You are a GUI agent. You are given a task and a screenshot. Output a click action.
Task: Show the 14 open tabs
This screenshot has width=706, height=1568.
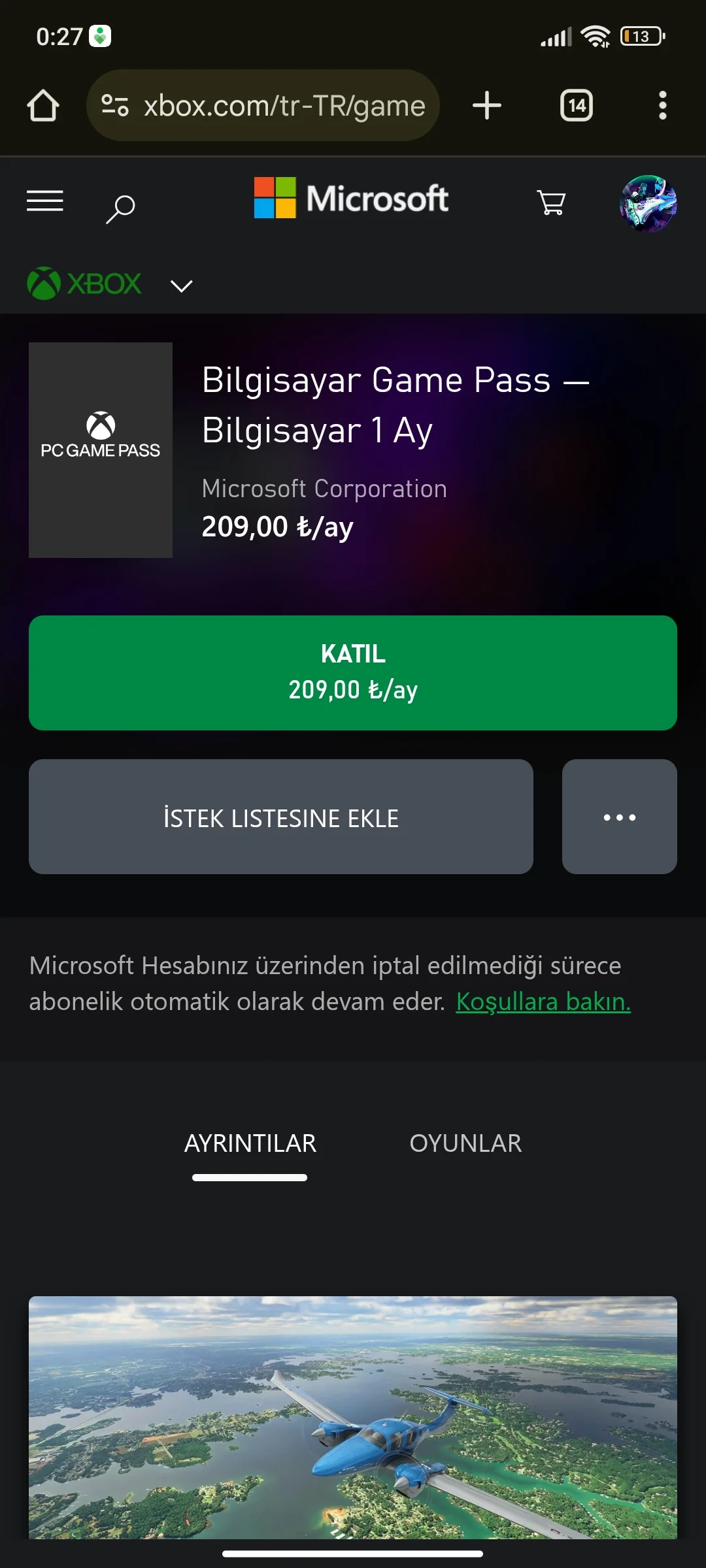(x=577, y=106)
